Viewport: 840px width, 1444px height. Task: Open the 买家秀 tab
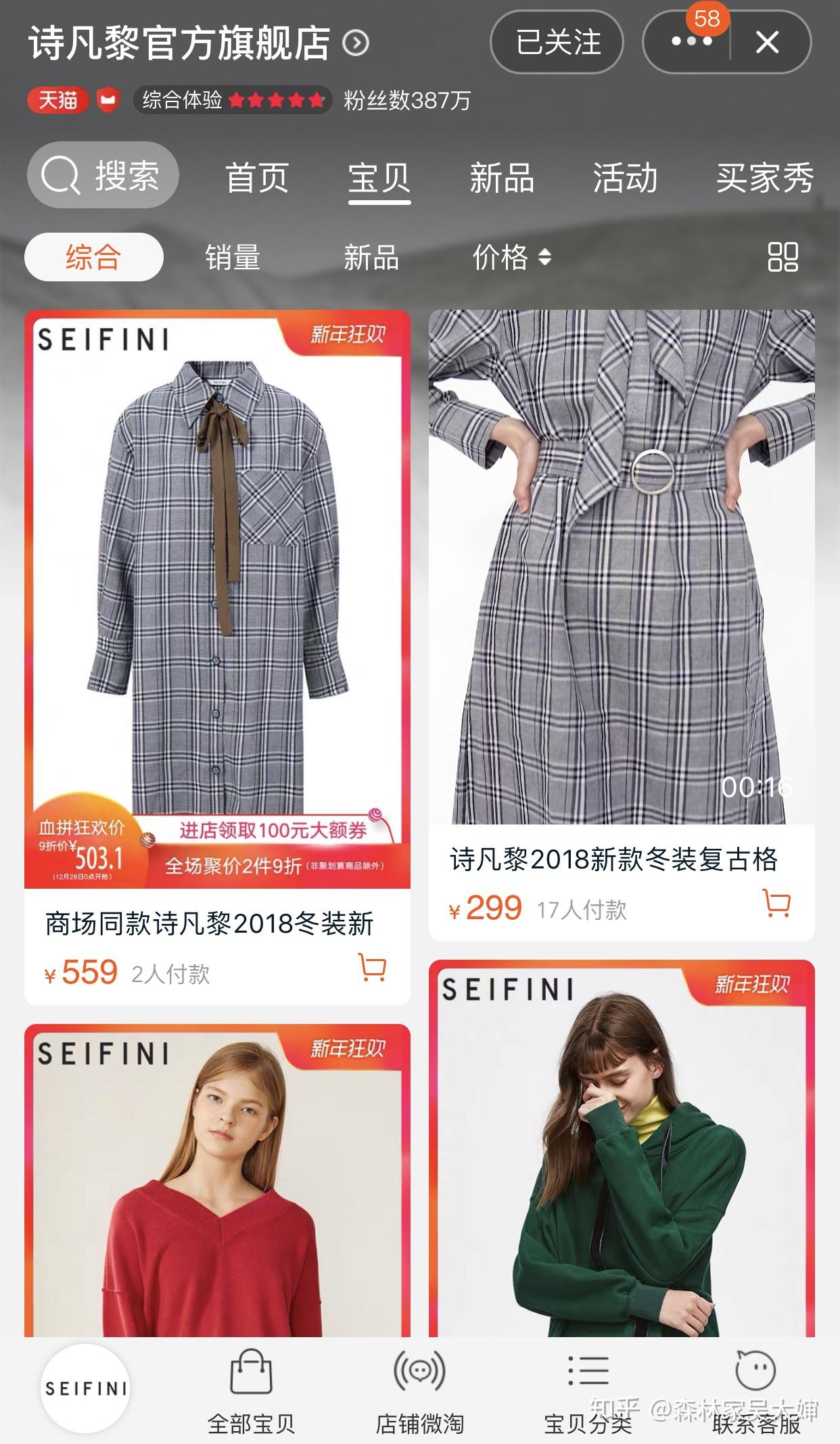pos(764,179)
